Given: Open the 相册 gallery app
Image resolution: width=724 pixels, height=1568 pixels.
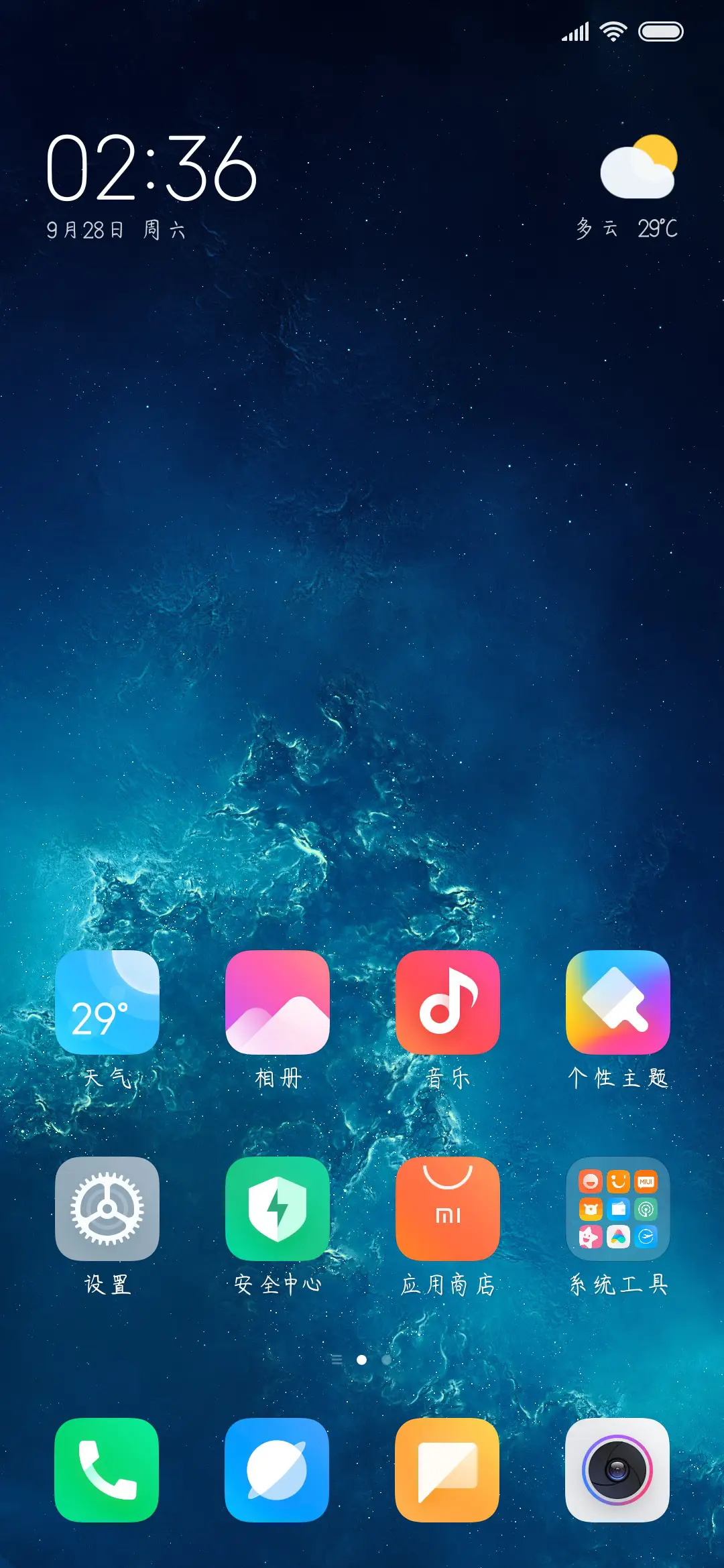Looking at the screenshot, I should (278, 1002).
